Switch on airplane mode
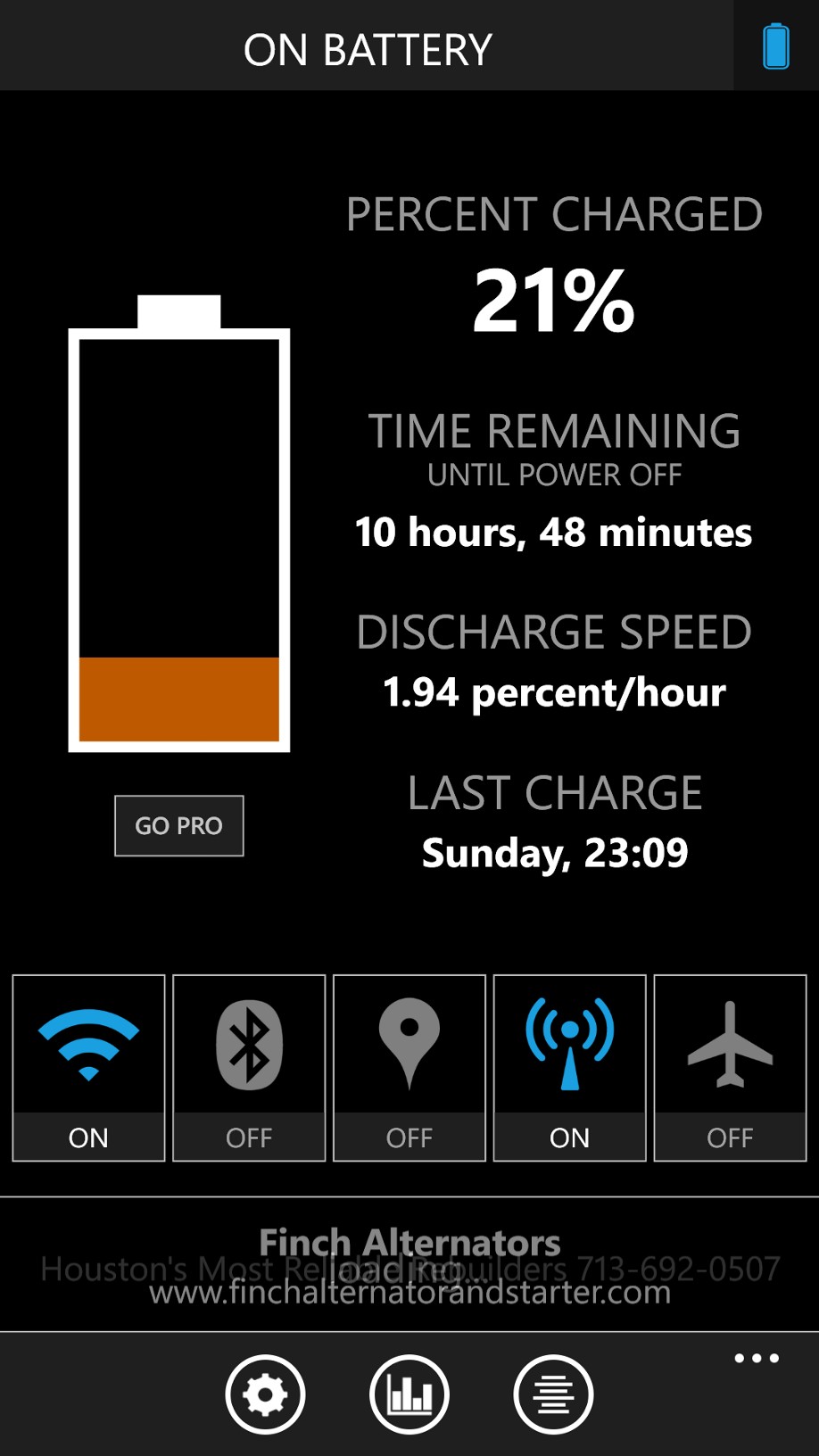This screenshot has height=1456, width=819. pyautogui.click(x=730, y=1067)
